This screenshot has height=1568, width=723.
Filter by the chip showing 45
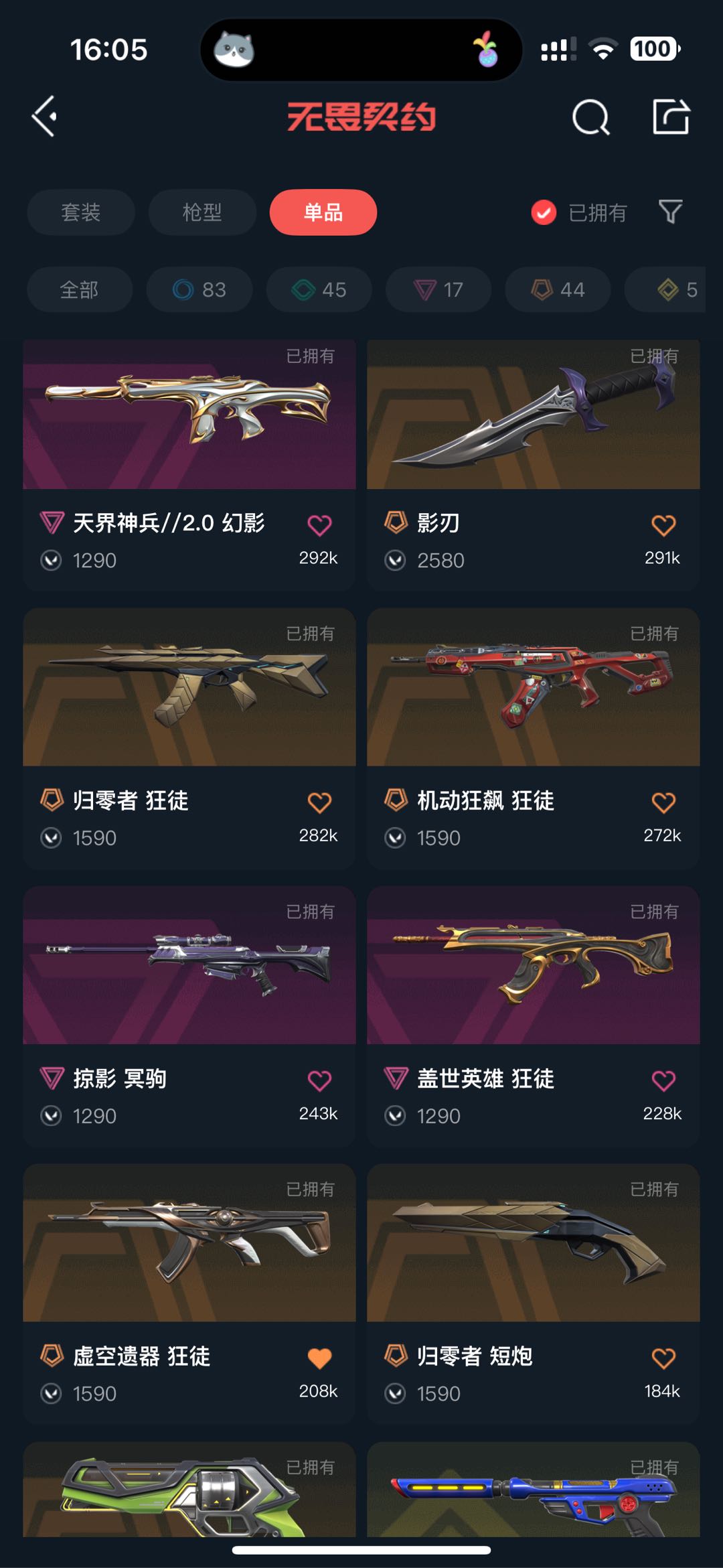(x=319, y=289)
